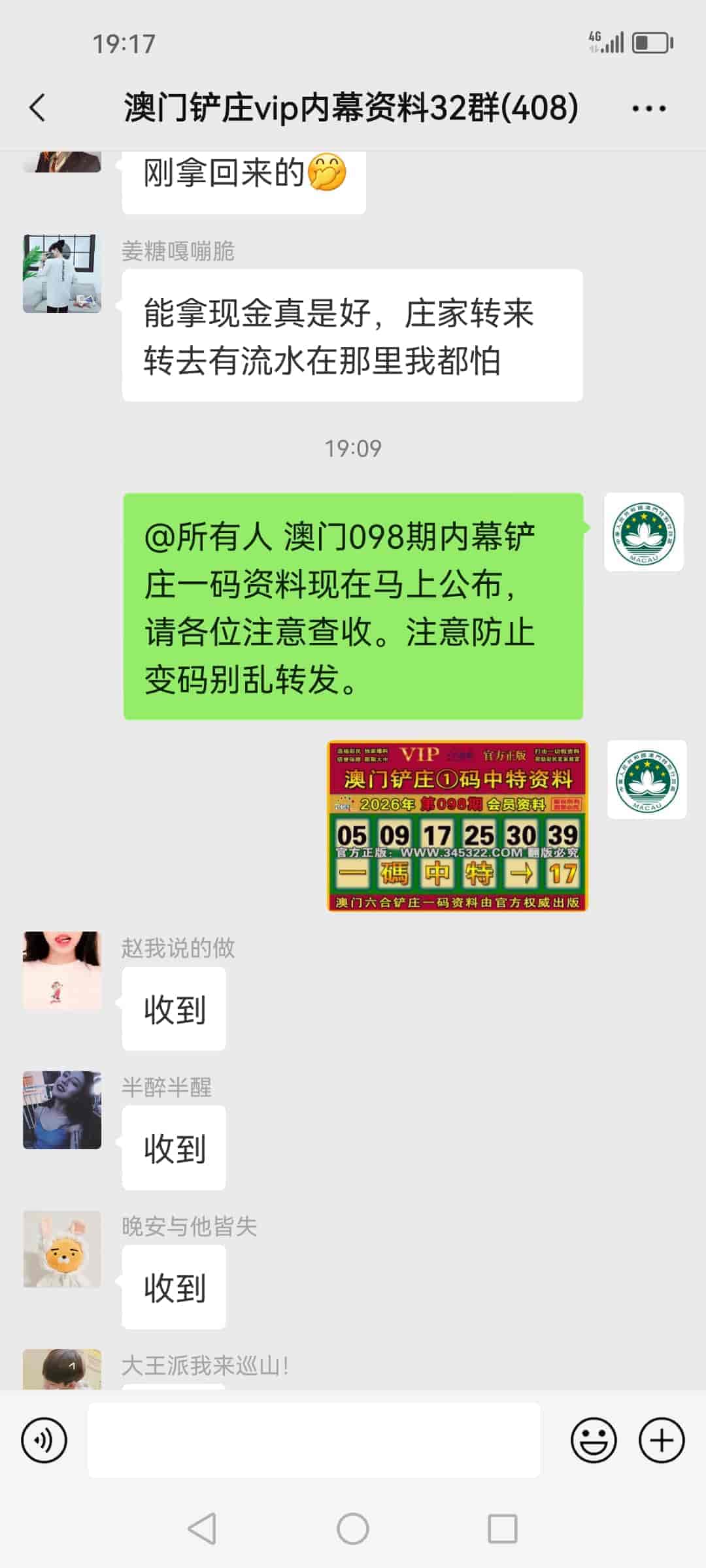Tap the green @所有人 announcement bubble
Screen dimensions: 706x1568
coord(352,606)
